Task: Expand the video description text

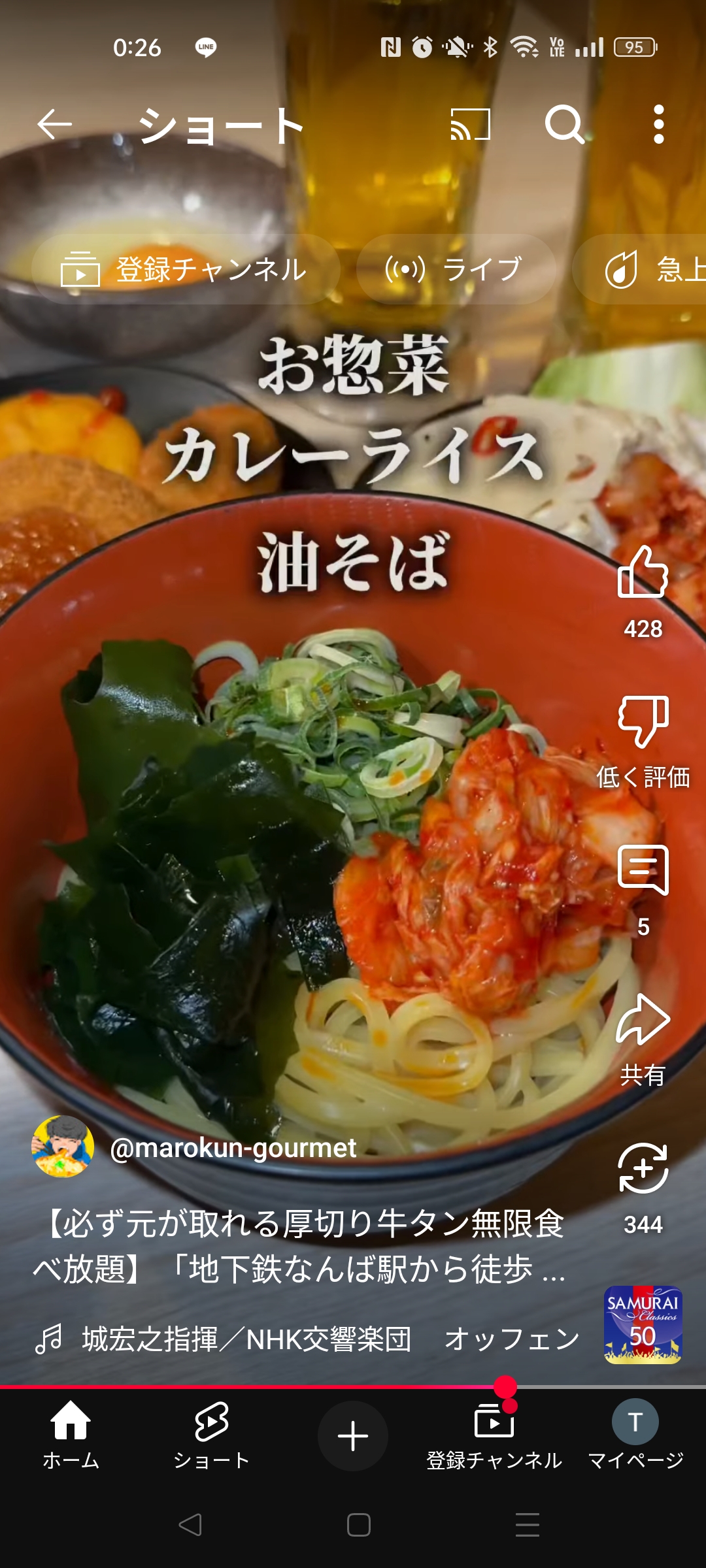Action: tap(299, 1246)
